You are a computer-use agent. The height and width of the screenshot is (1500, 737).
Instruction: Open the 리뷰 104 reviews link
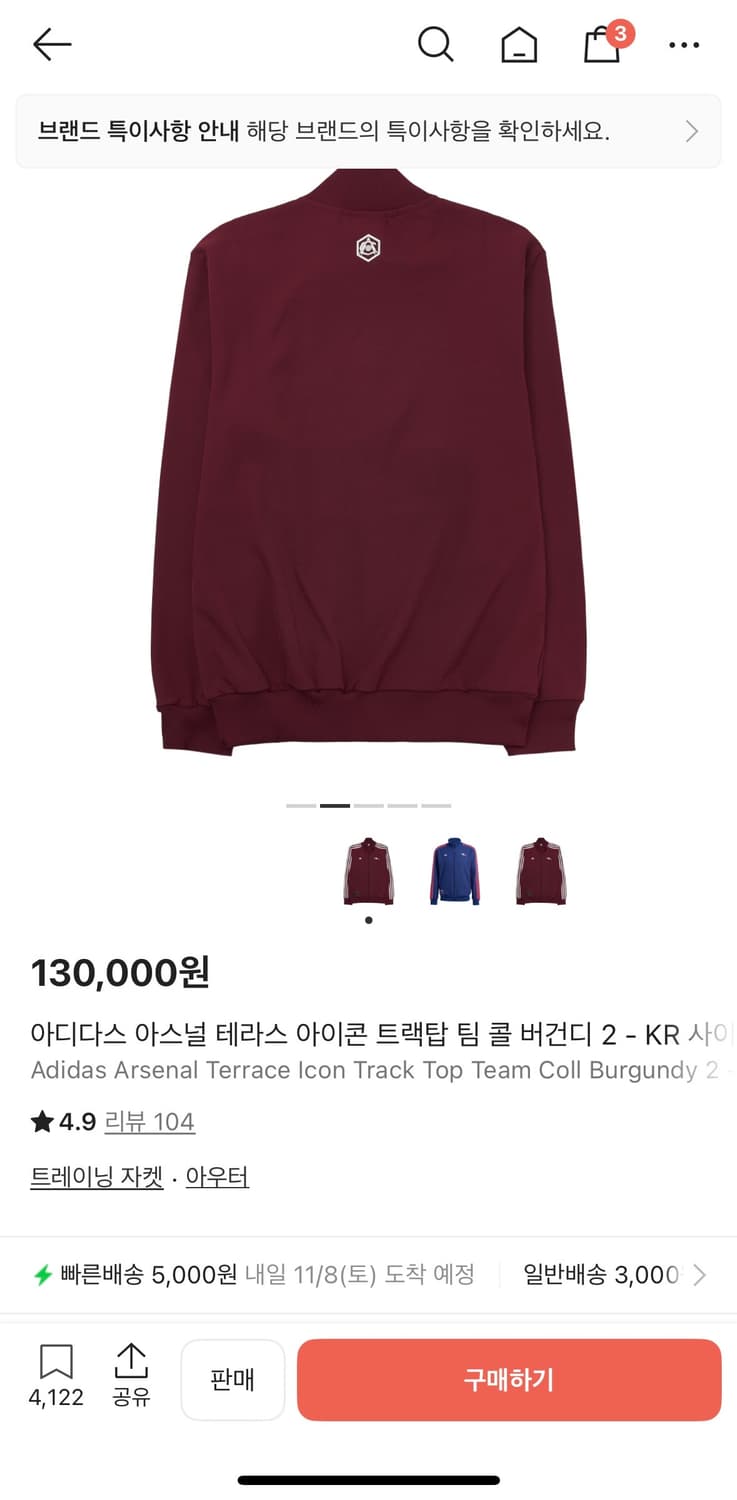[x=150, y=1122]
